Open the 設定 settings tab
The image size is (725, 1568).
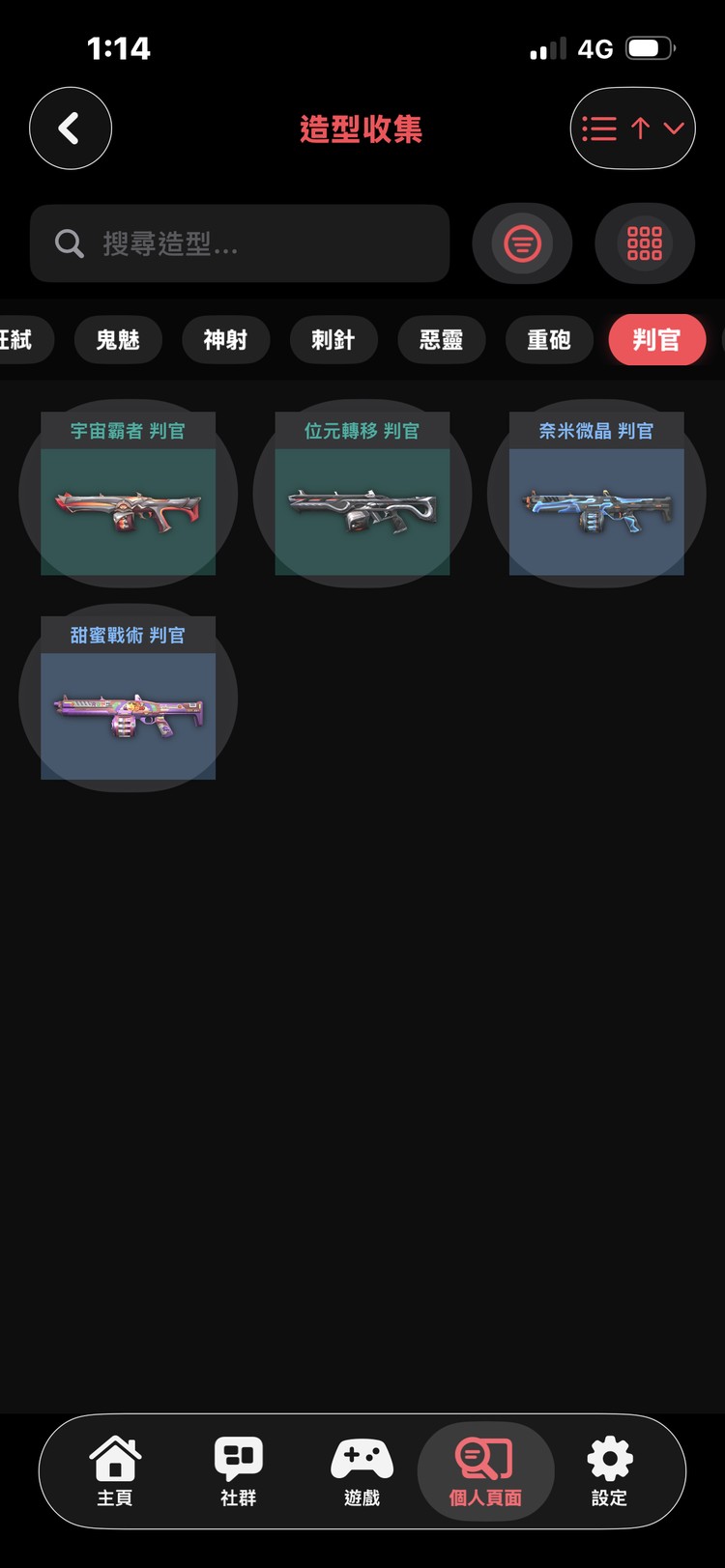coord(609,1470)
